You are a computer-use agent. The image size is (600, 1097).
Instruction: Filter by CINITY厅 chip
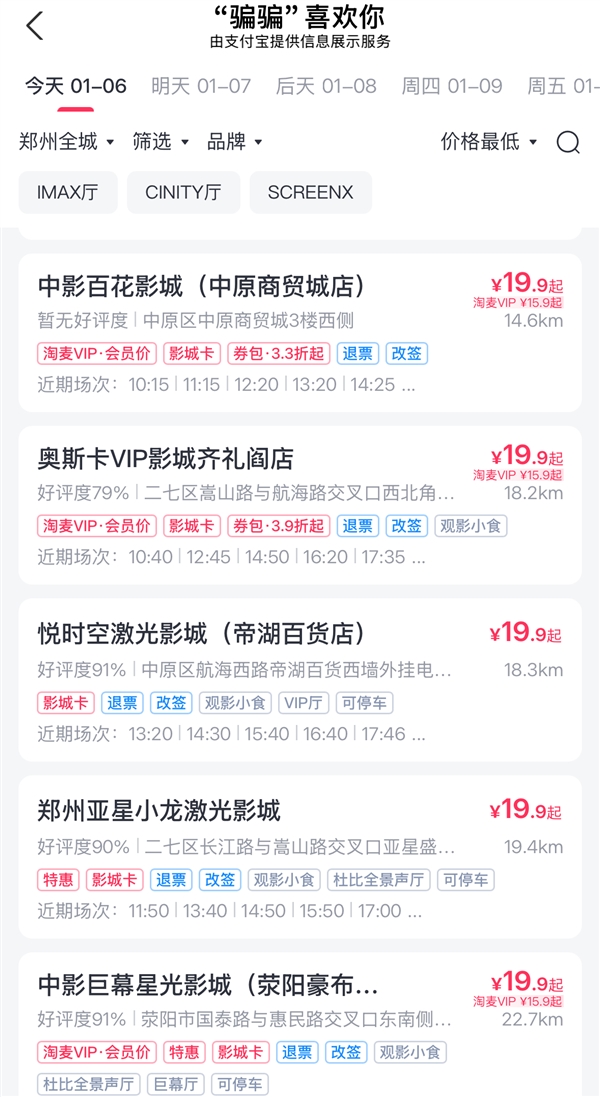183,193
